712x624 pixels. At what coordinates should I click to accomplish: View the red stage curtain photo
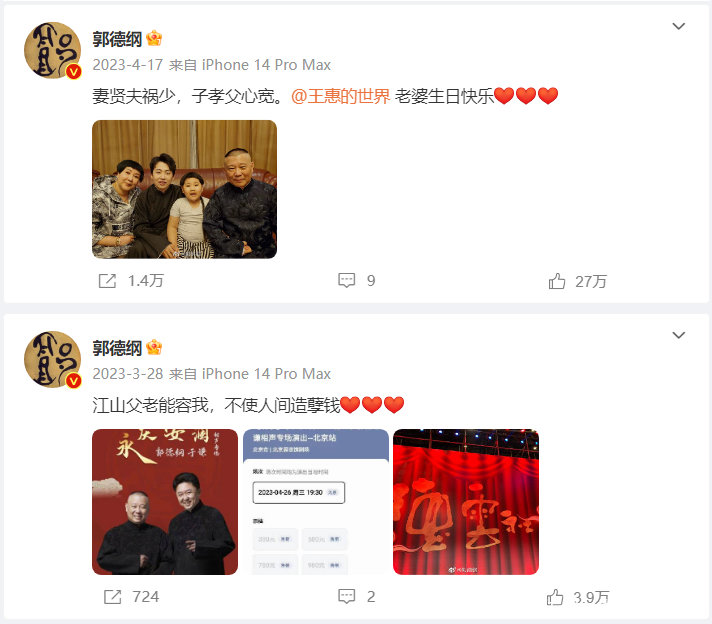466,502
